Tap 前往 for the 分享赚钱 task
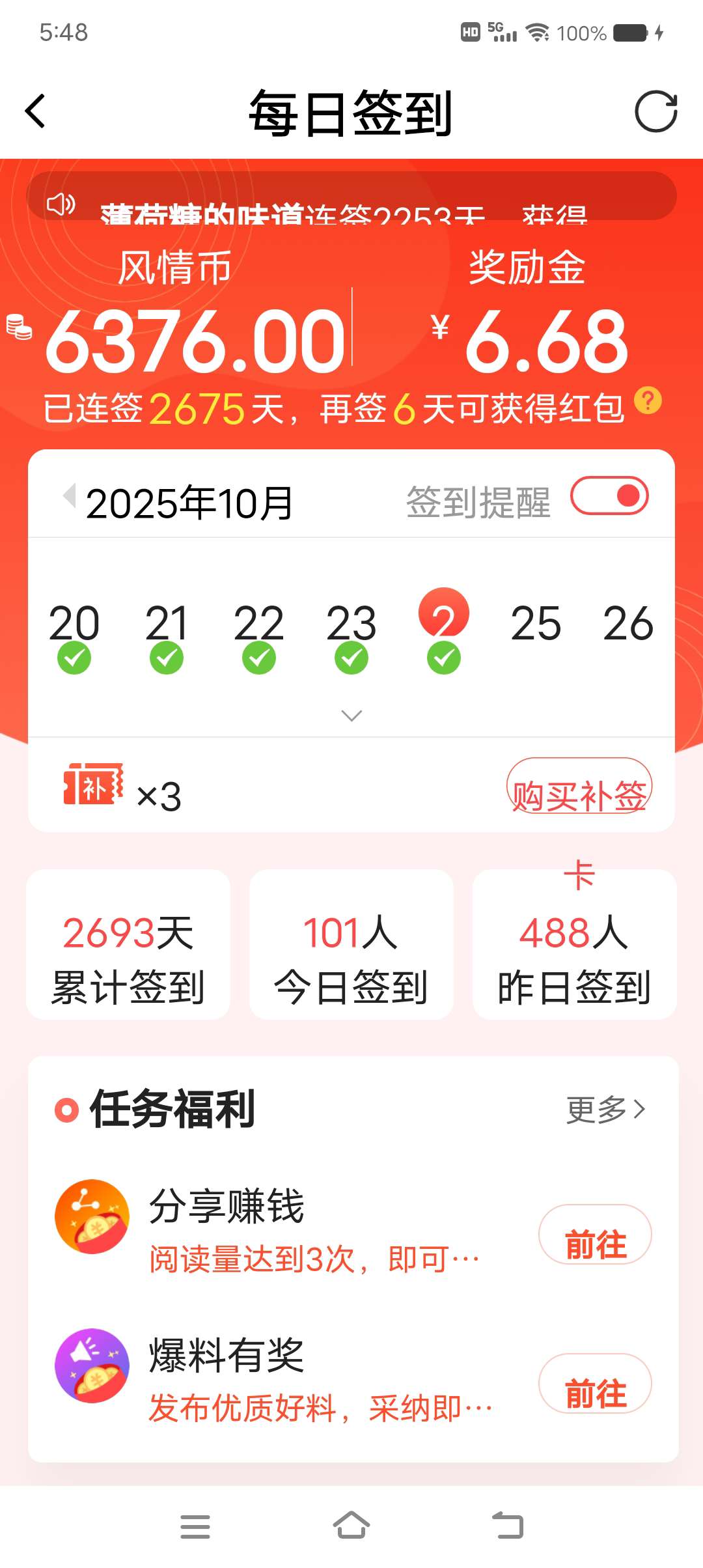Image resolution: width=703 pixels, height=1568 pixels. click(x=595, y=1235)
